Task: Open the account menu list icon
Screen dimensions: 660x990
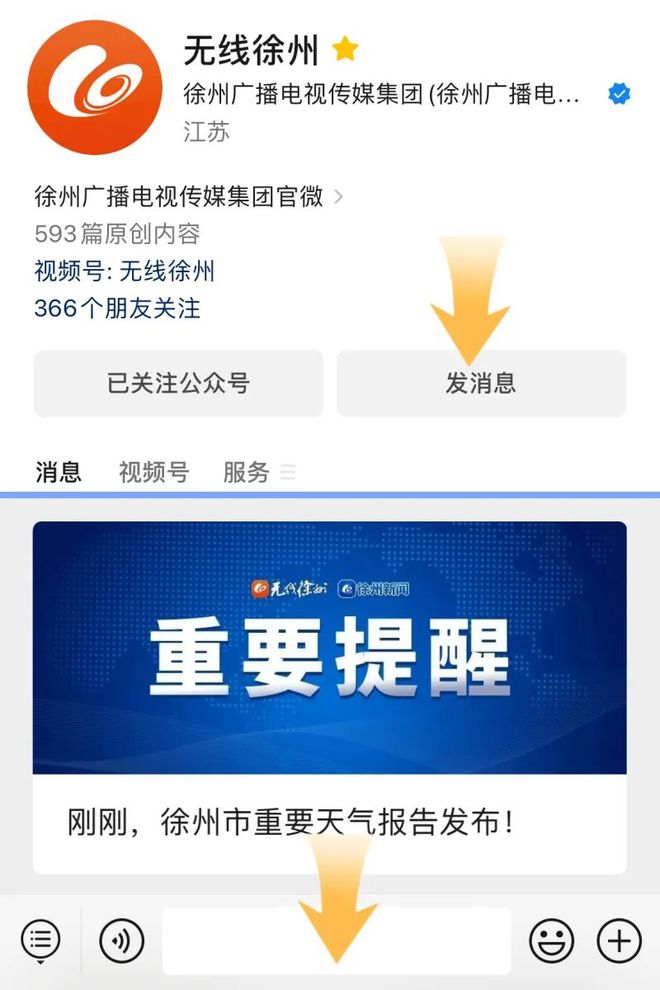Action: [40, 940]
